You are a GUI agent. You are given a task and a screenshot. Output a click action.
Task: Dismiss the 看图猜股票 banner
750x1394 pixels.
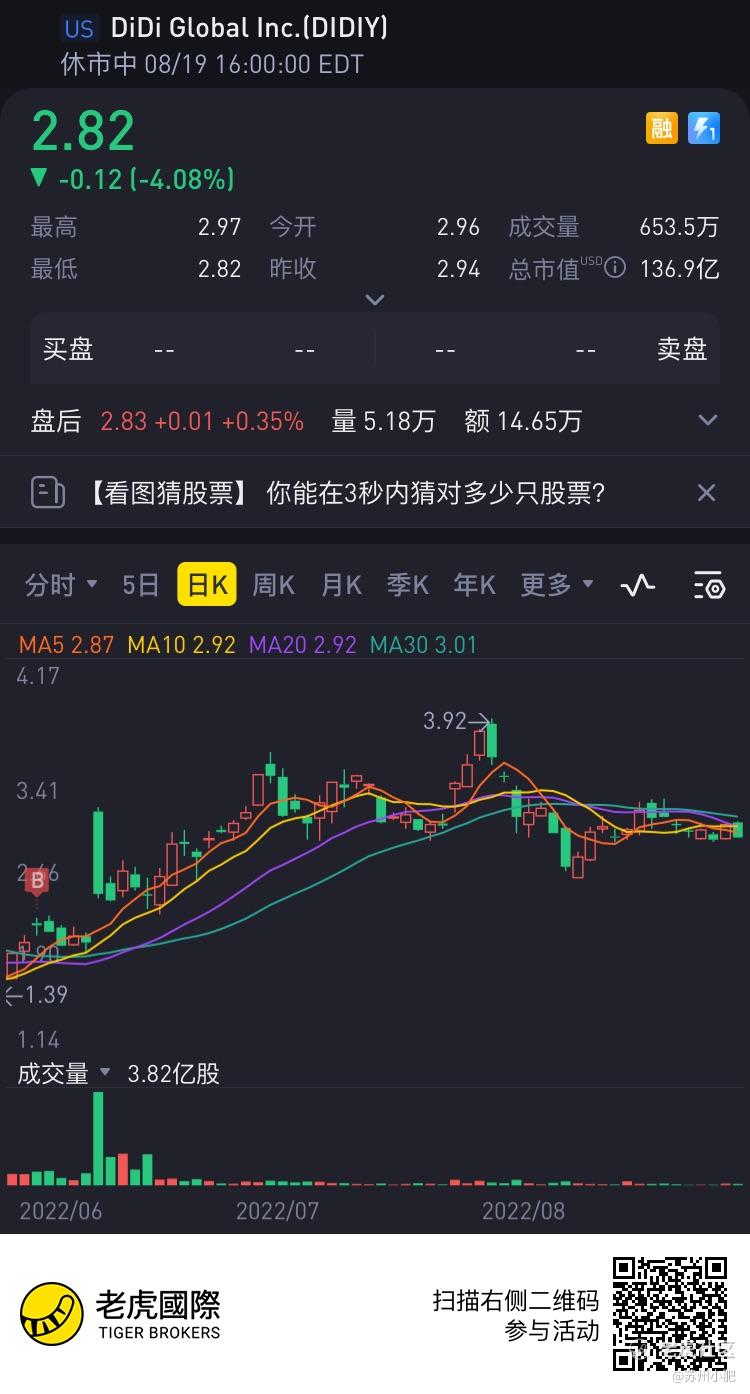click(706, 492)
